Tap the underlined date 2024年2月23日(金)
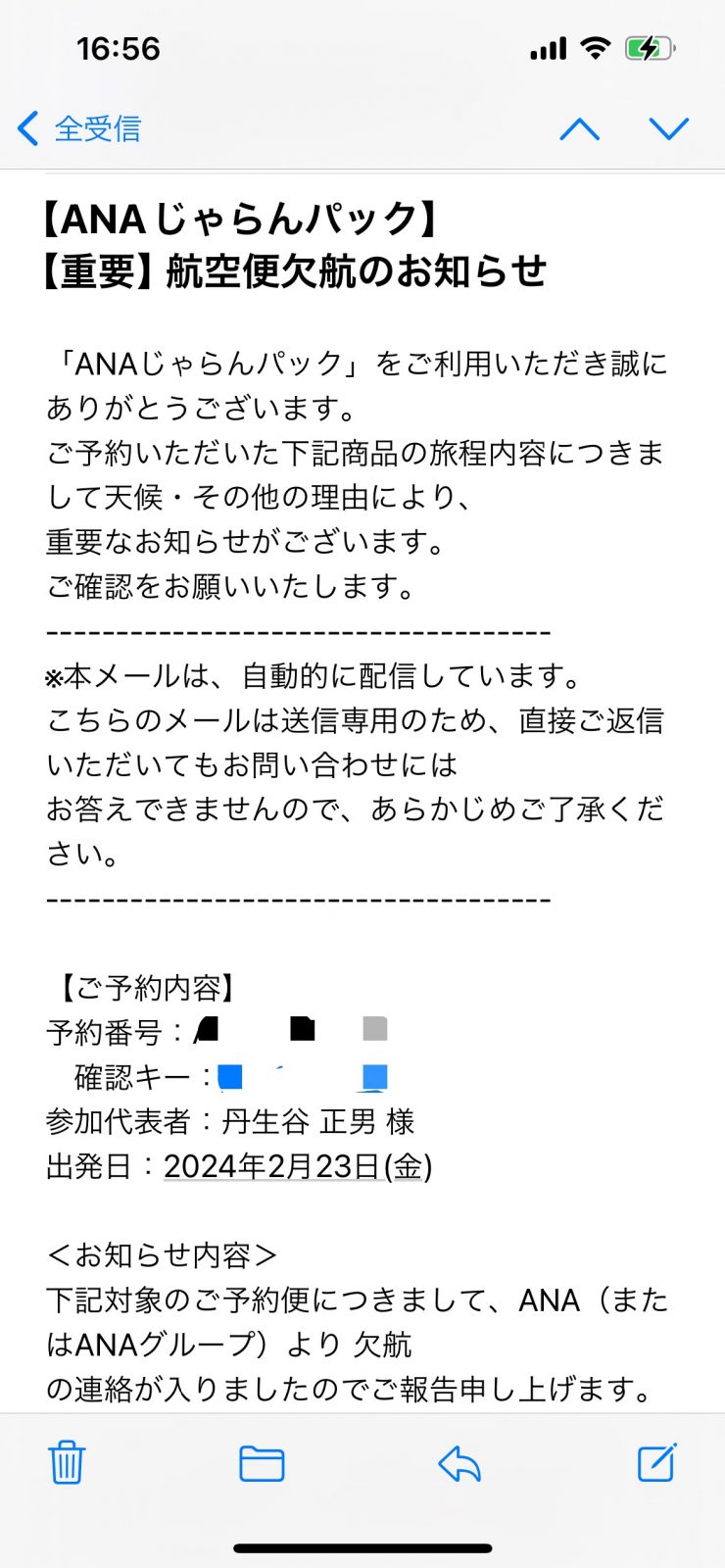This screenshot has height=1568, width=725. tap(298, 1166)
